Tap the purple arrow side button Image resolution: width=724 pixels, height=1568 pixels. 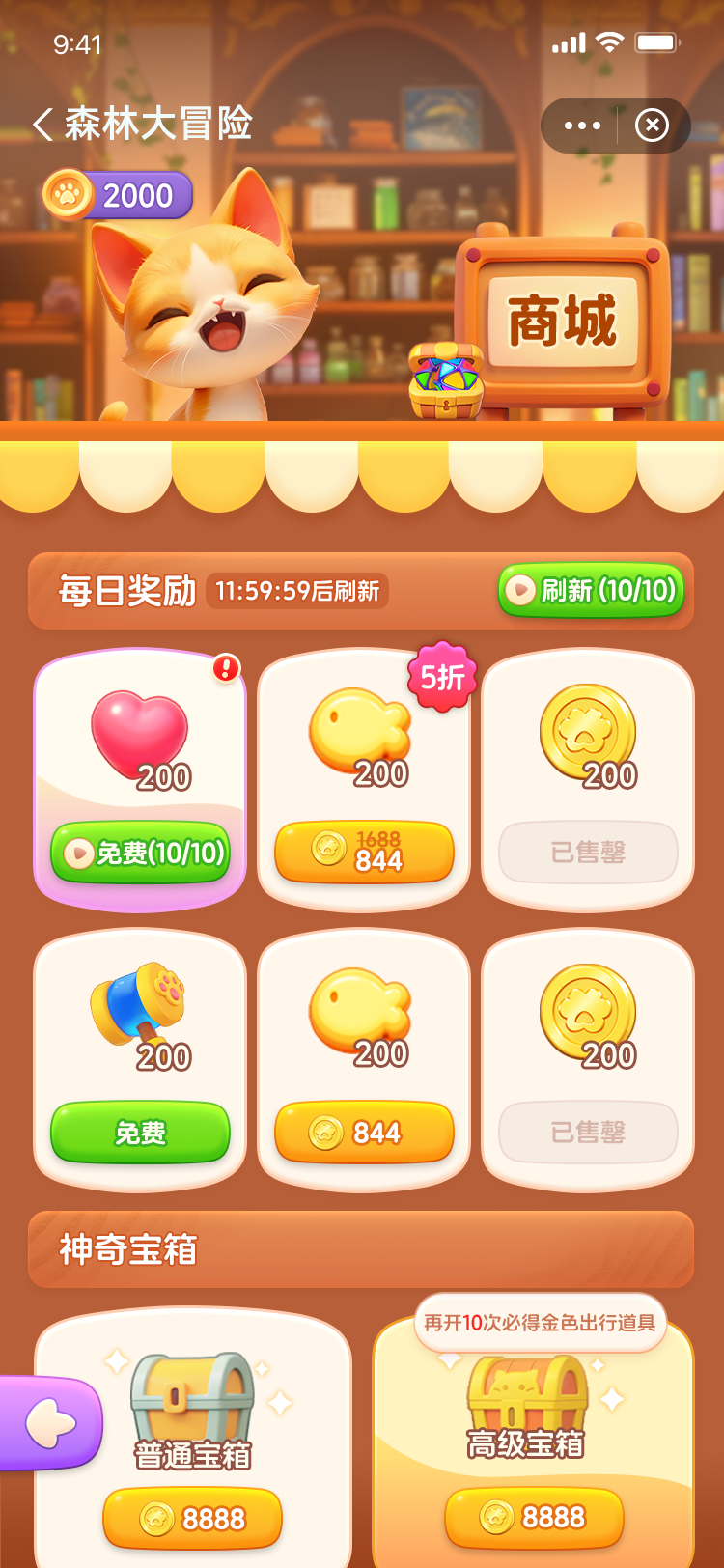point(50,1423)
